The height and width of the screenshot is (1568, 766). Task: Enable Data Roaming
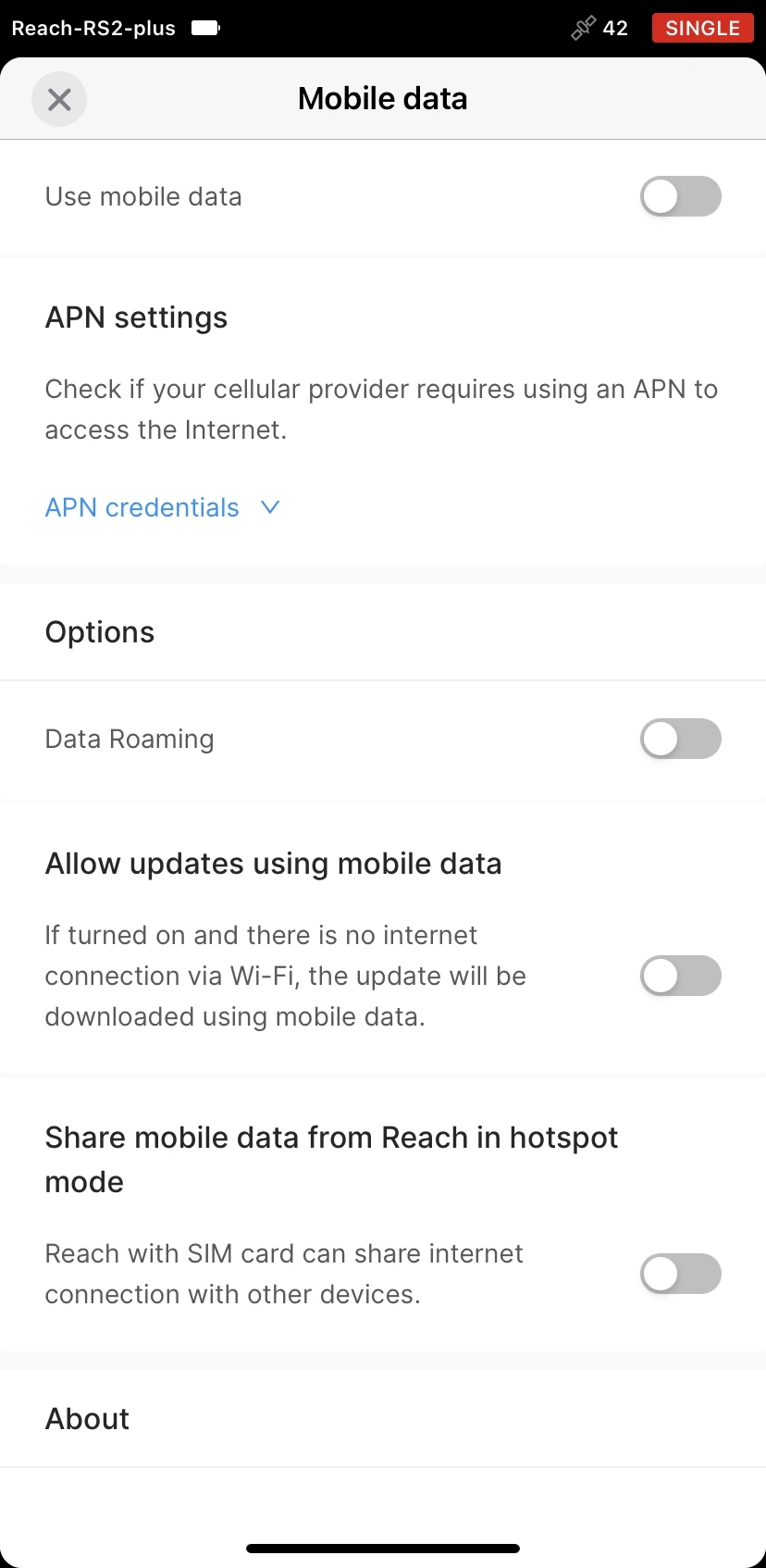pyautogui.click(x=681, y=739)
